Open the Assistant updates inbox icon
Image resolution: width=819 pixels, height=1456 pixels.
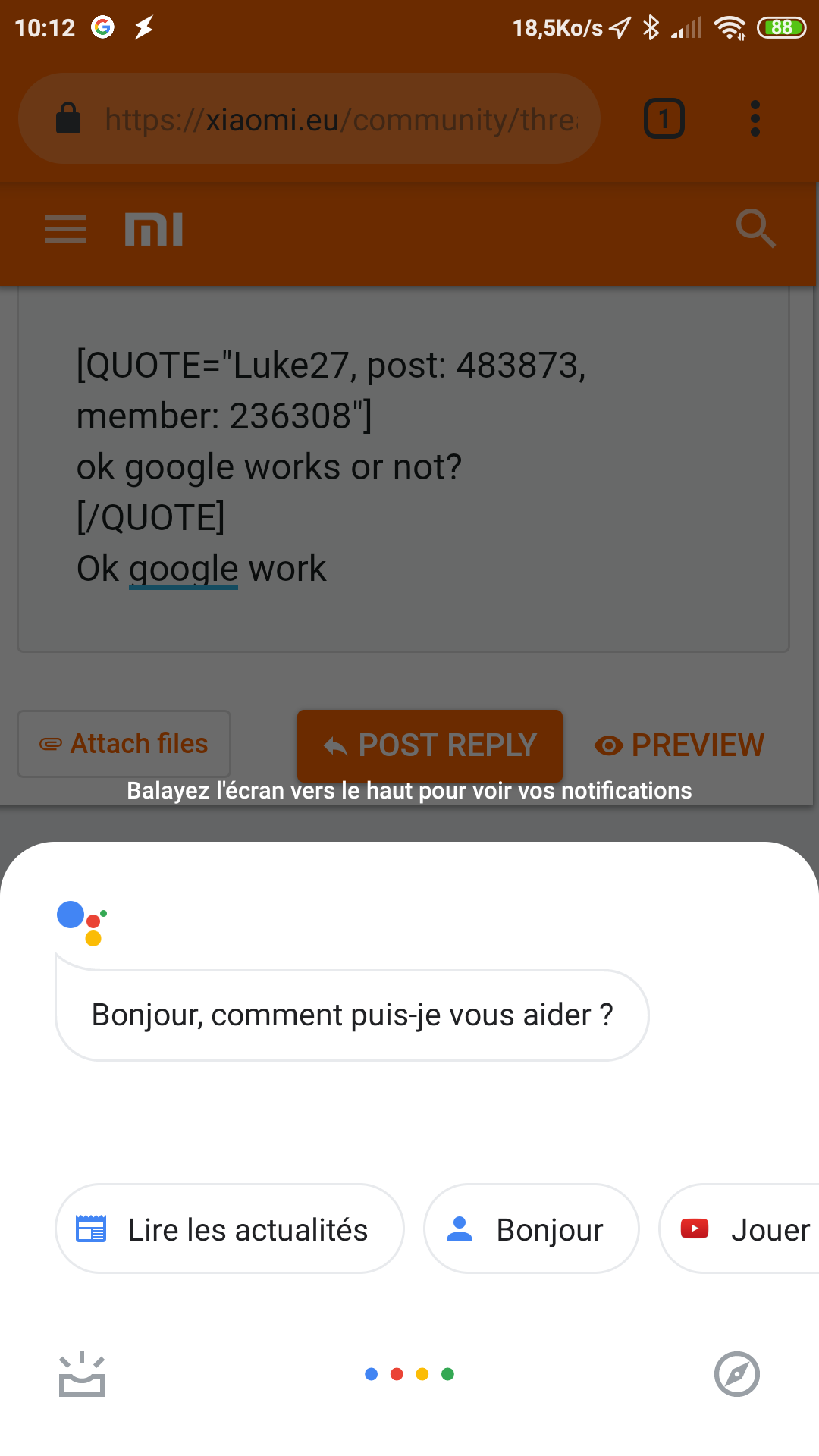[x=82, y=1374]
